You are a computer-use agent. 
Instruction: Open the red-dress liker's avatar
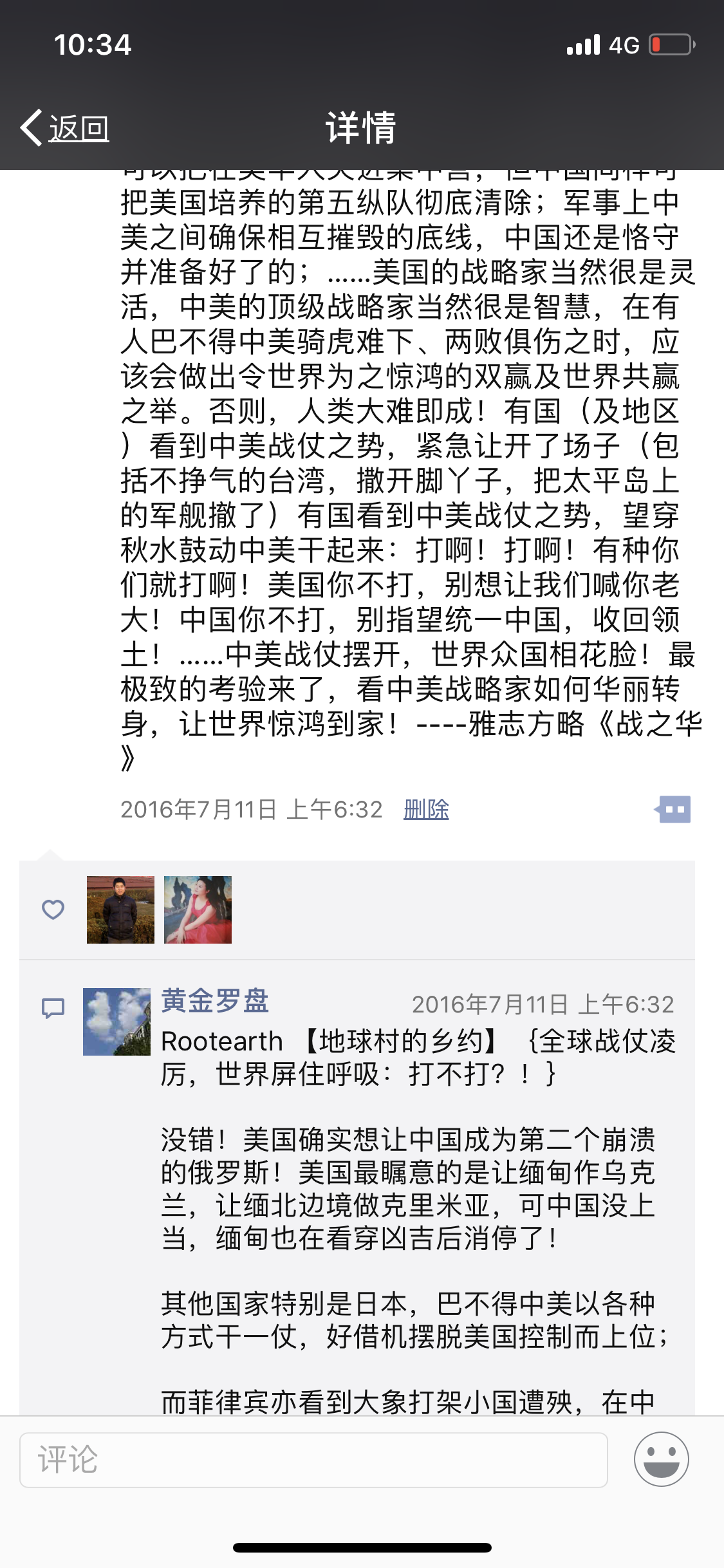(198, 910)
